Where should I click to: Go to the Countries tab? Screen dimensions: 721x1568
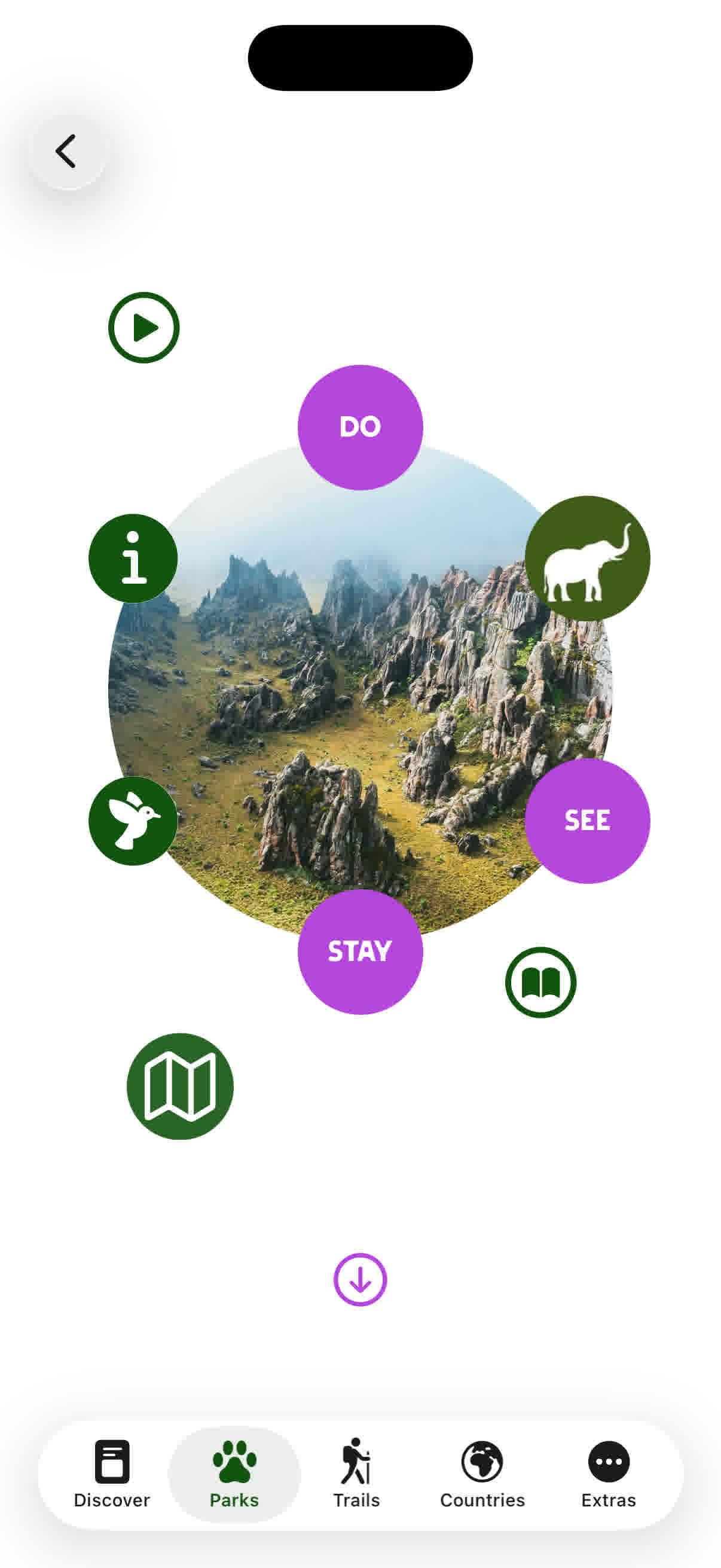tap(482, 1474)
